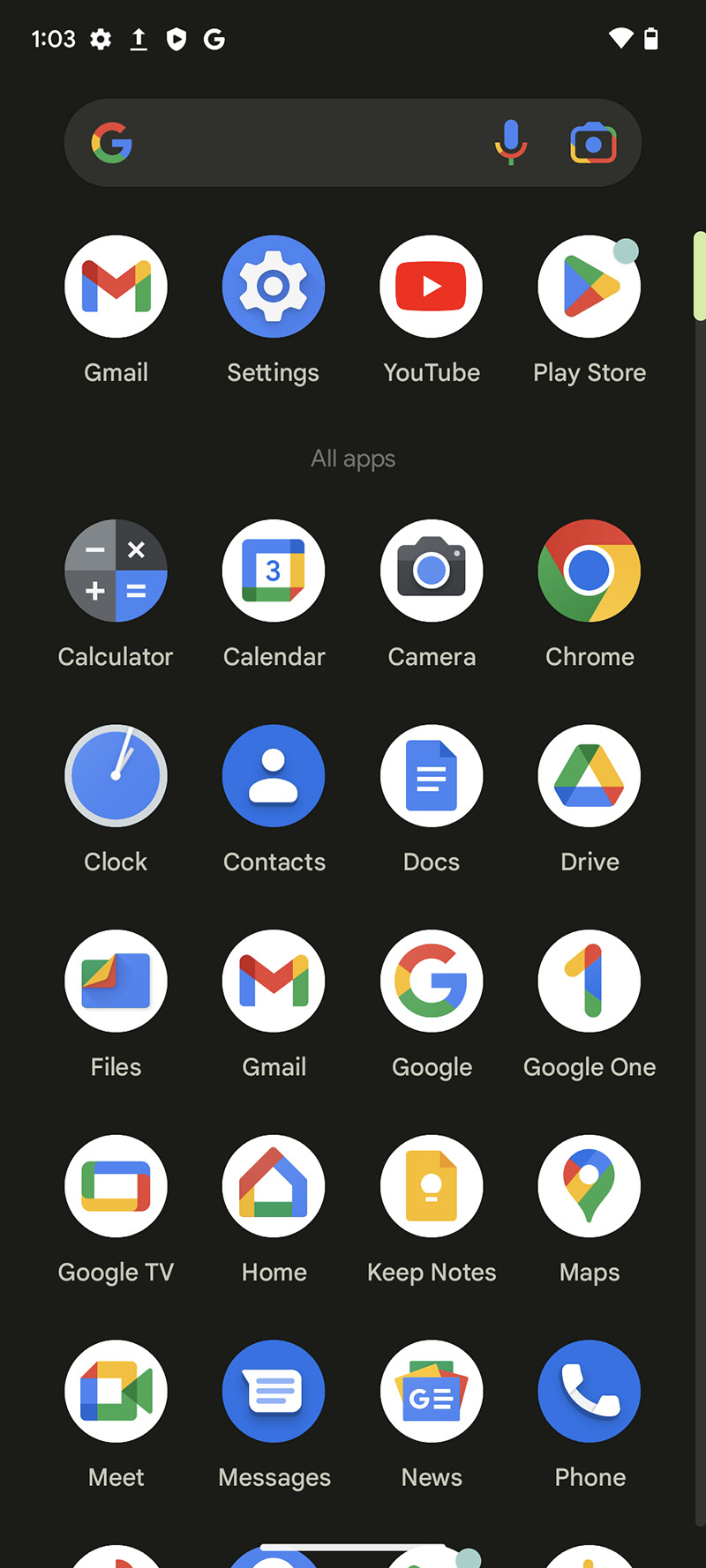This screenshot has height=1568, width=706.
Task: Launch Google One
Action: [590, 981]
